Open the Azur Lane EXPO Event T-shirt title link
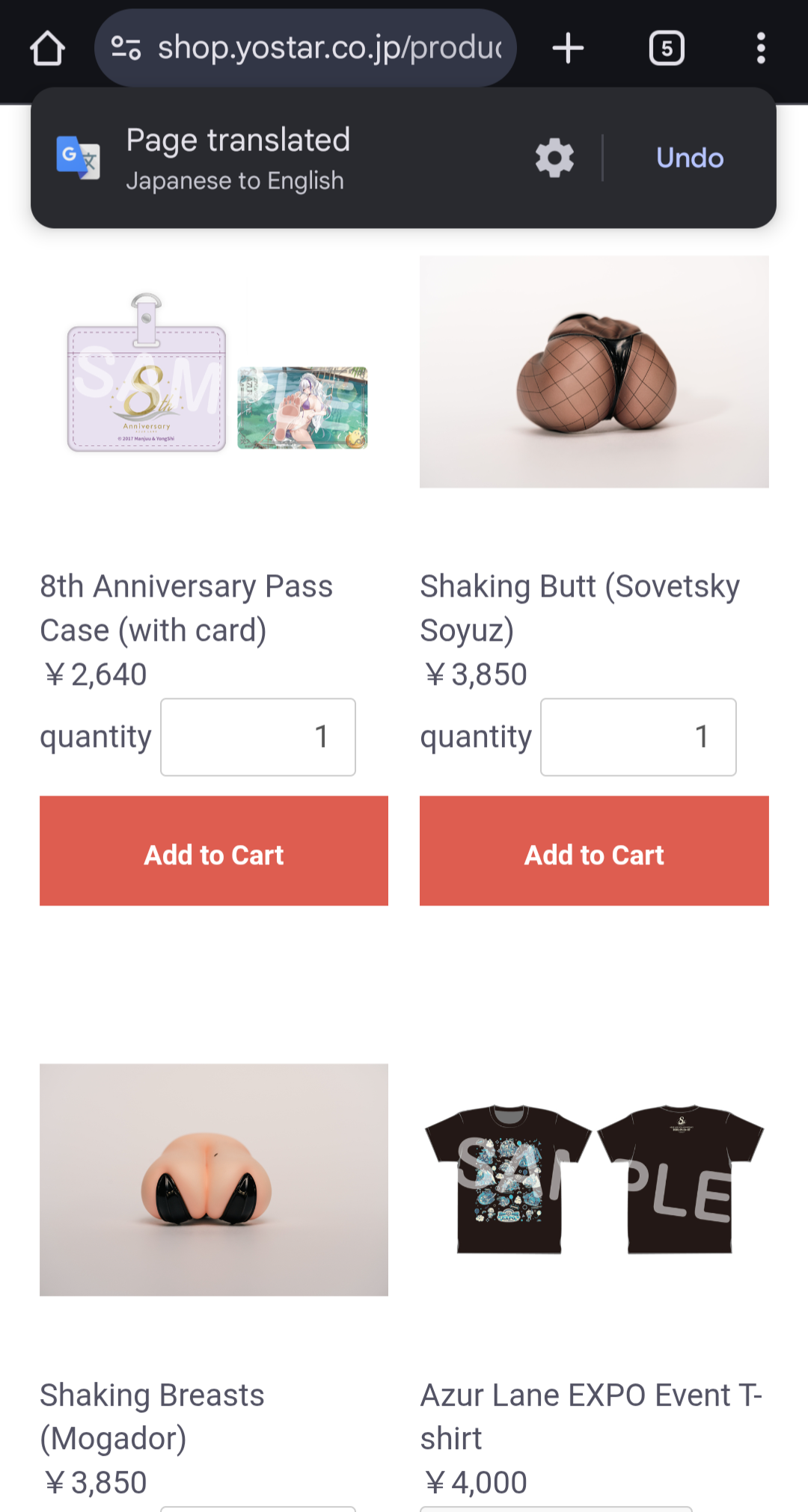The height and width of the screenshot is (1512, 808). [591, 1416]
